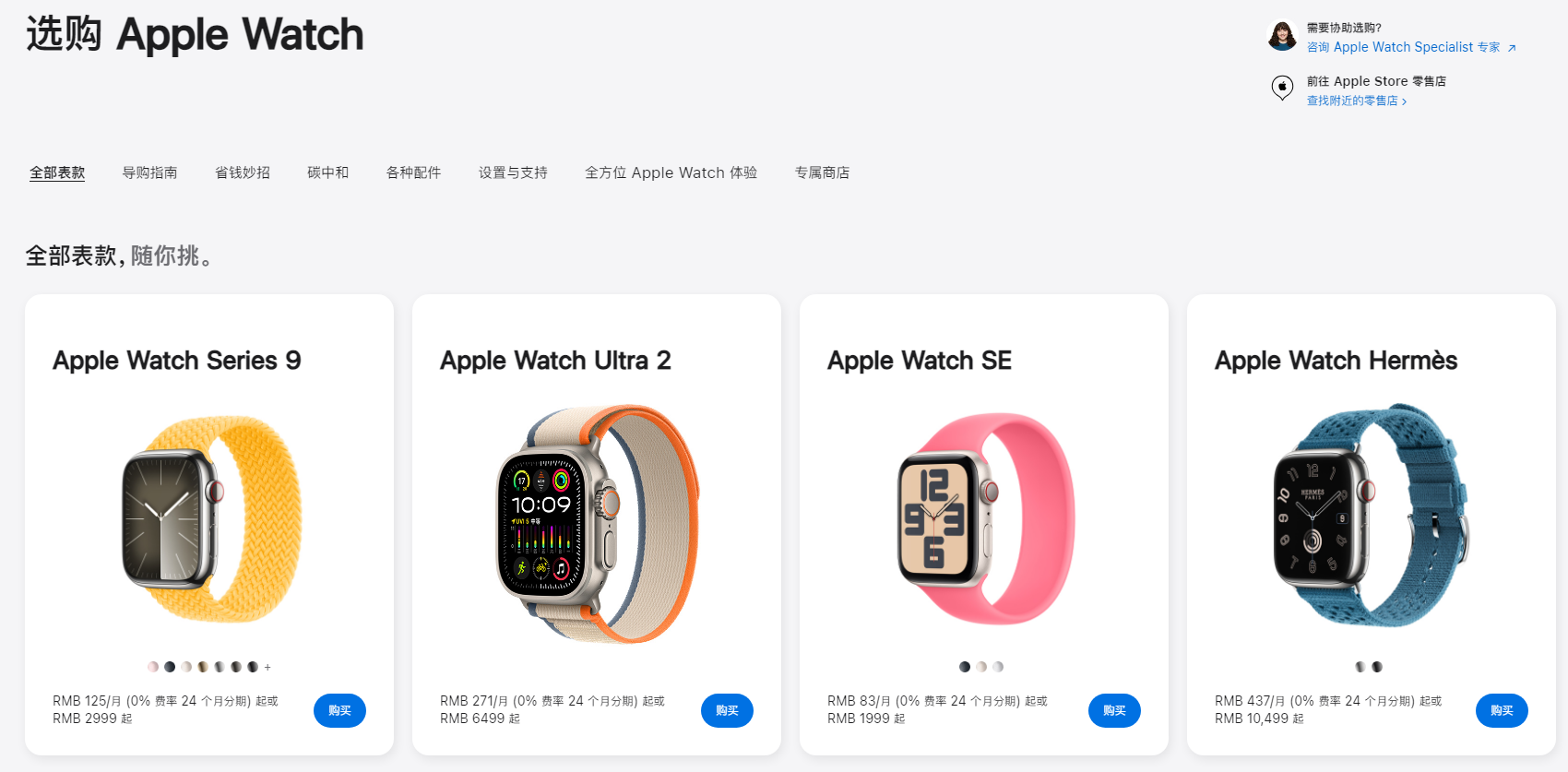Buy the Apple Watch Hermès
1568x772 pixels.
pos(1502,710)
